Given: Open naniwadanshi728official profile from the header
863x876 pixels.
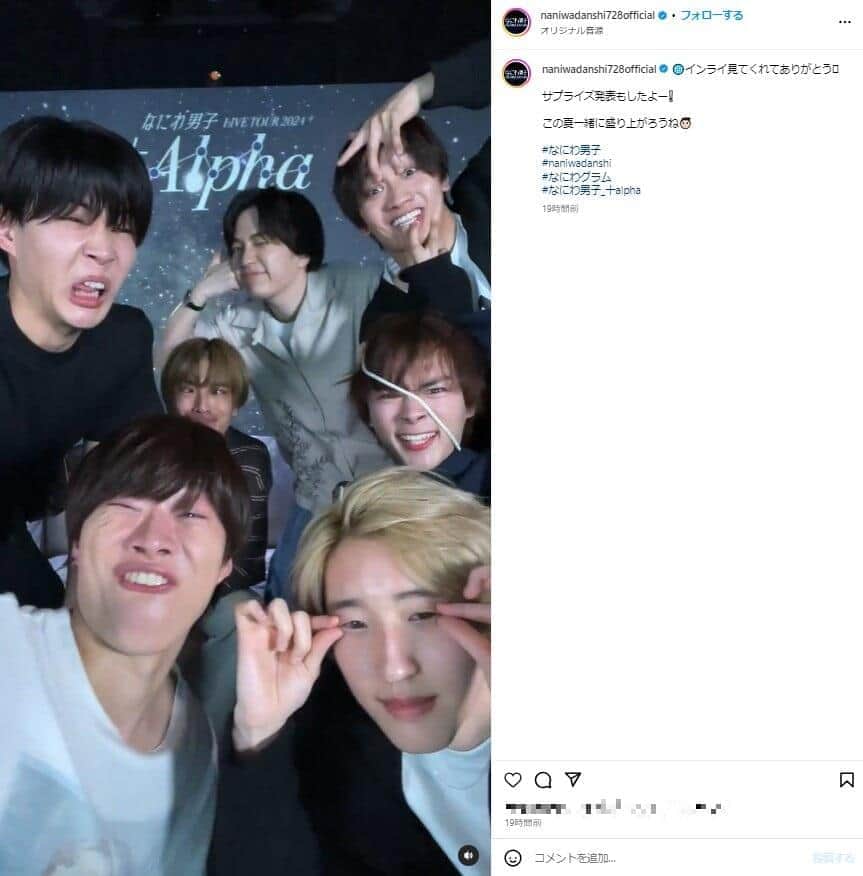Looking at the screenshot, I should point(598,16).
